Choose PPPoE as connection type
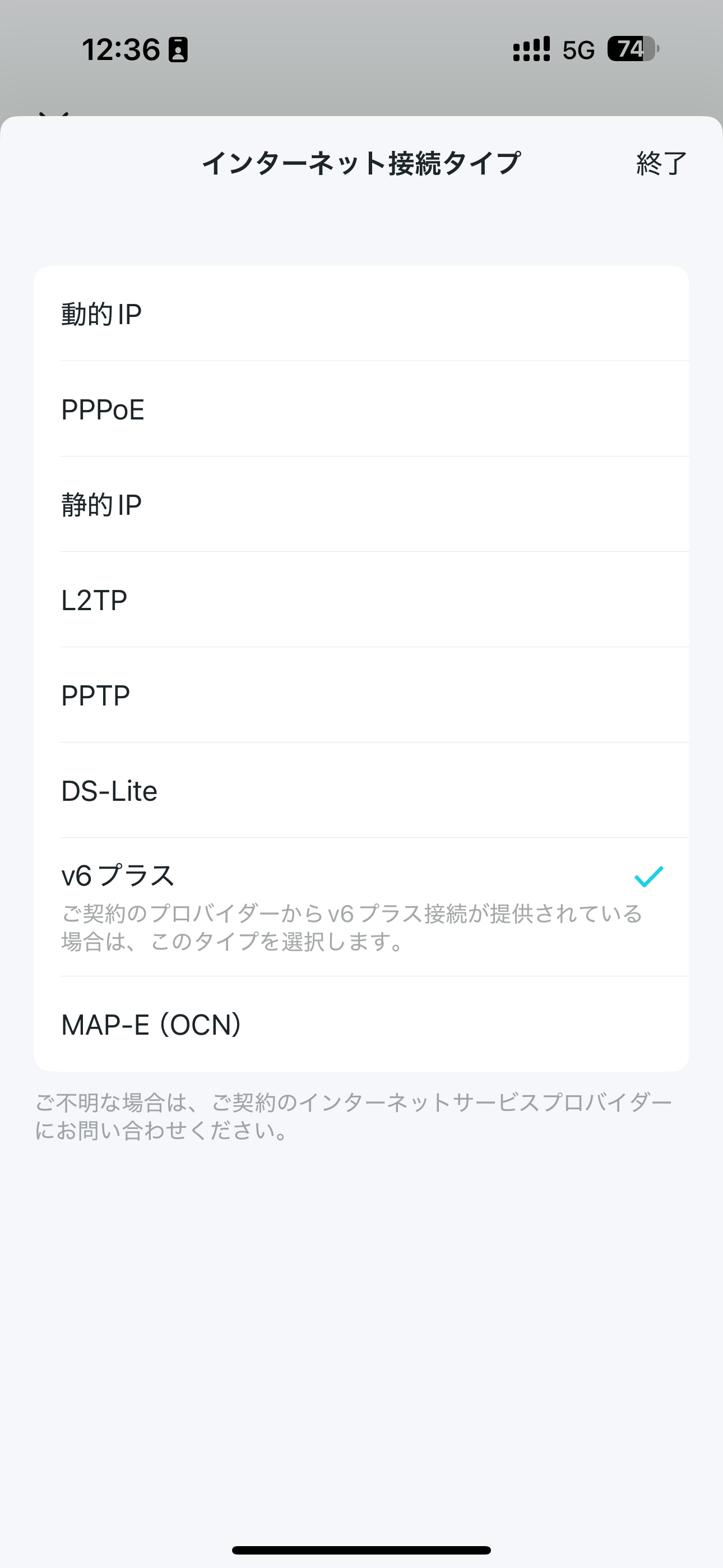 point(361,409)
